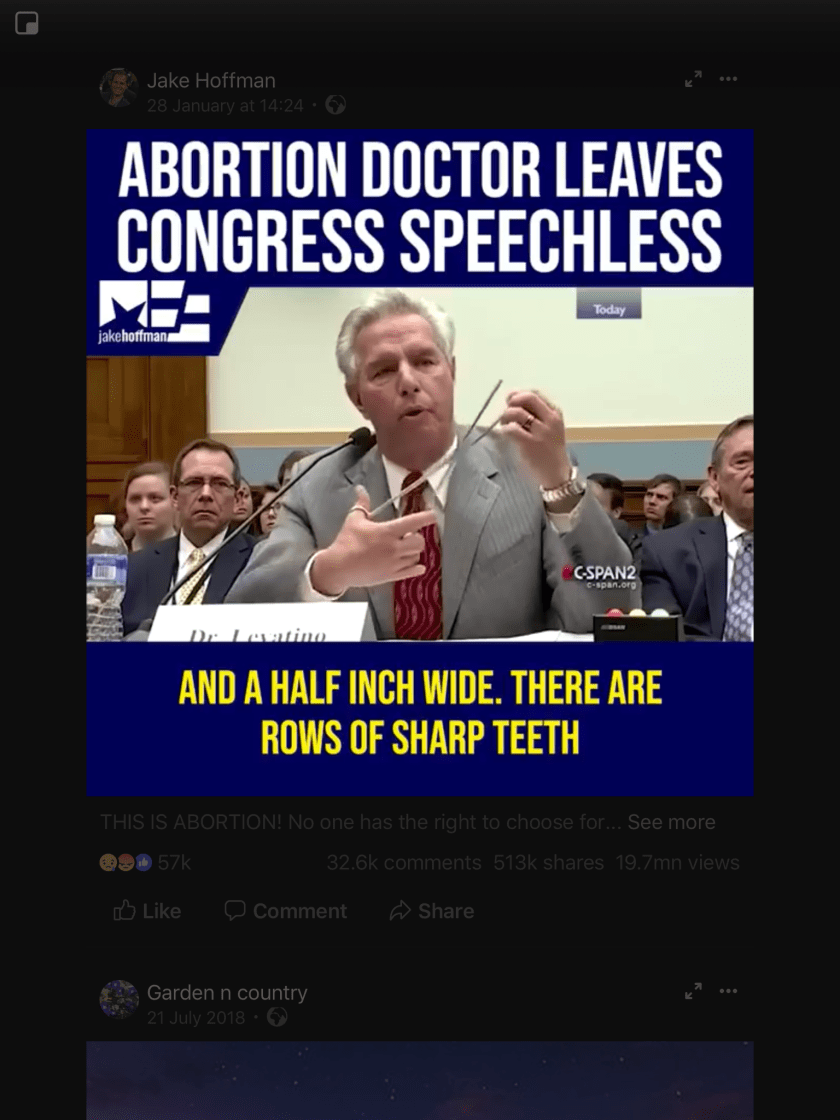Open Garden n country page

click(227, 992)
